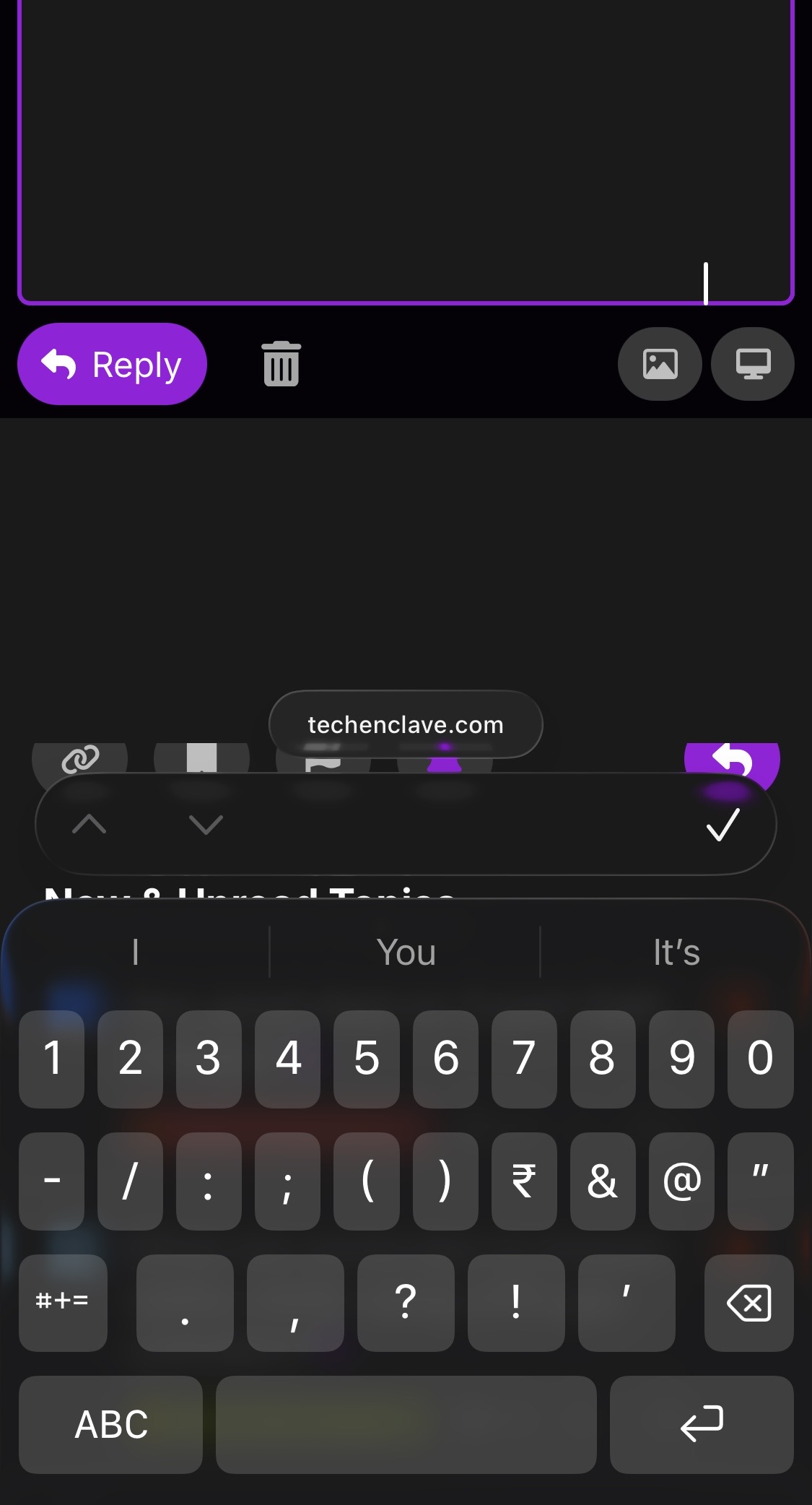
Task: Jump to the previous field with up chevron
Action: click(90, 824)
